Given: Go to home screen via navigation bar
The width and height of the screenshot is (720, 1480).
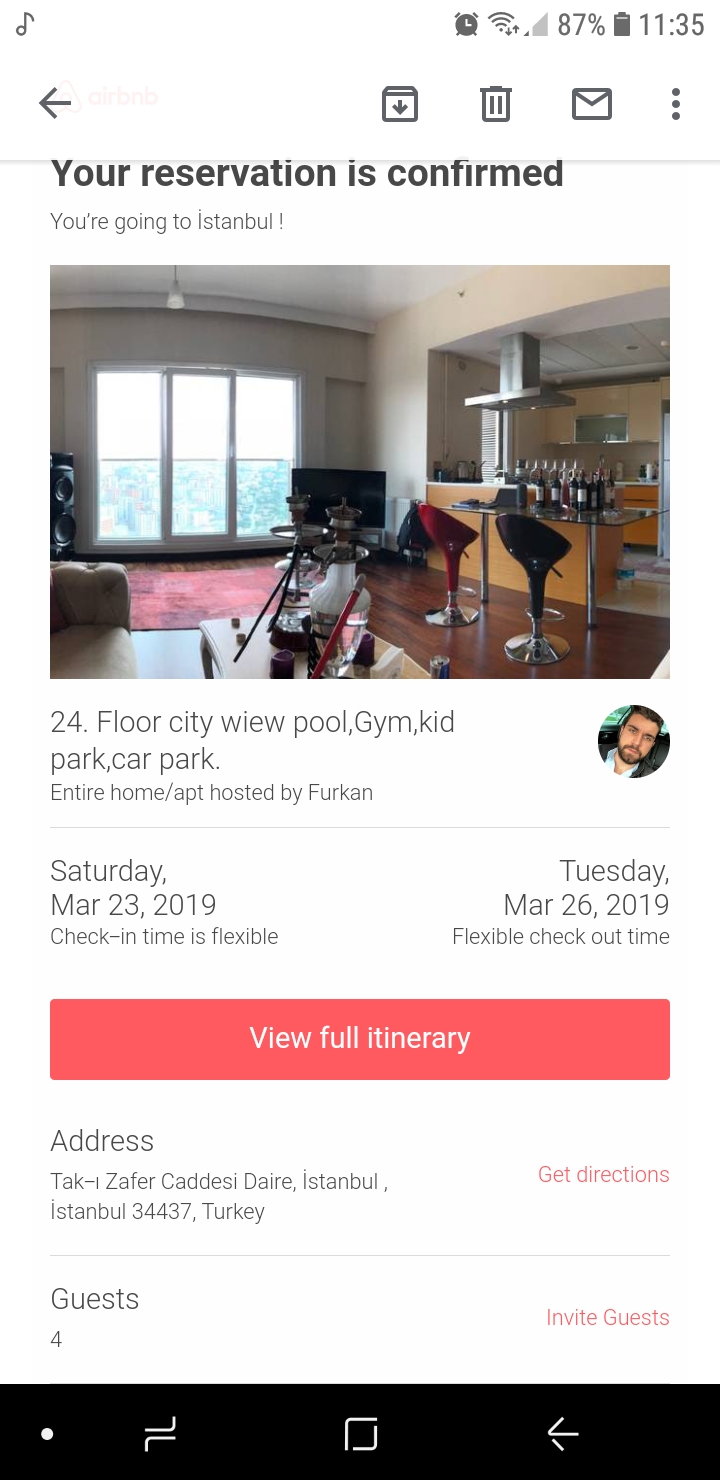Looking at the screenshot, I should coord(360,1434).
